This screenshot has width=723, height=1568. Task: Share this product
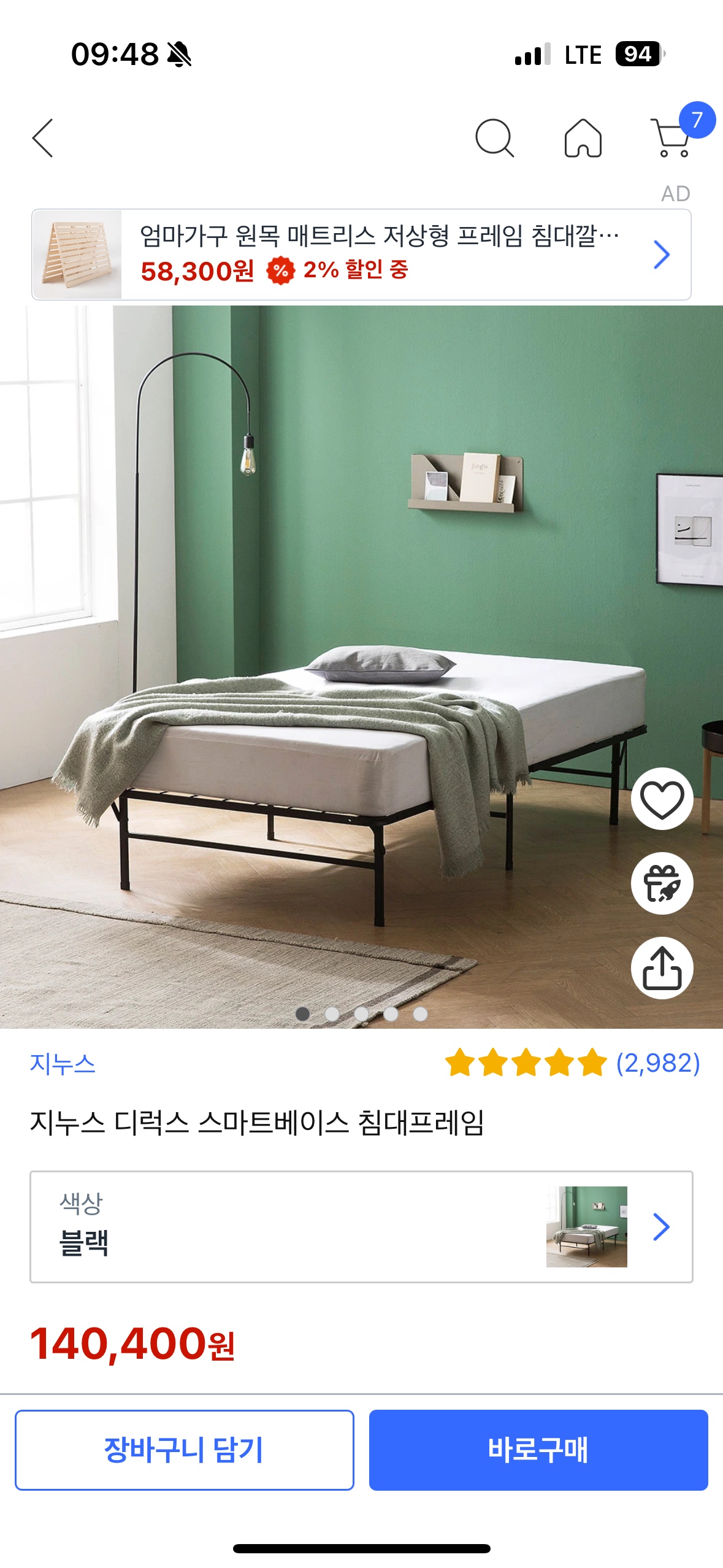[x=662, y=968]
